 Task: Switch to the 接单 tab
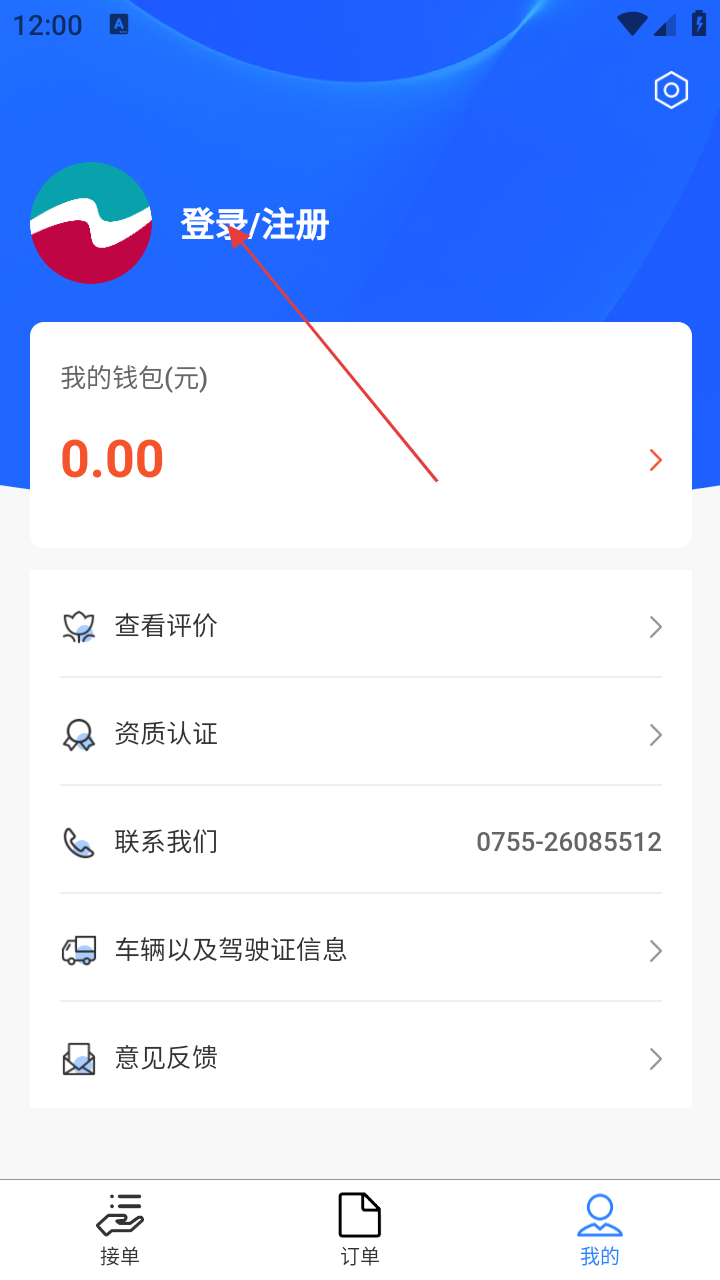120,1230
